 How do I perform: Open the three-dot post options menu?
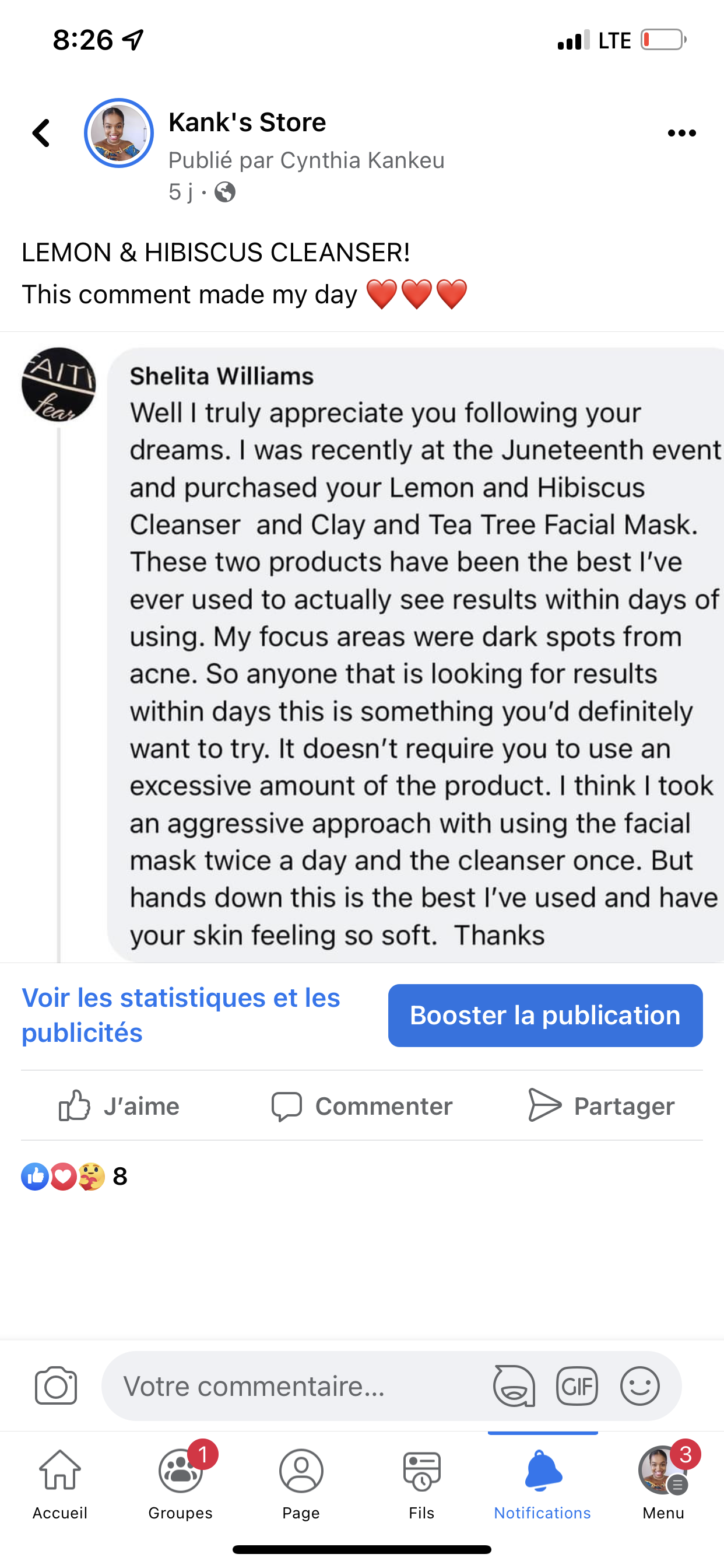click(683, 132)
